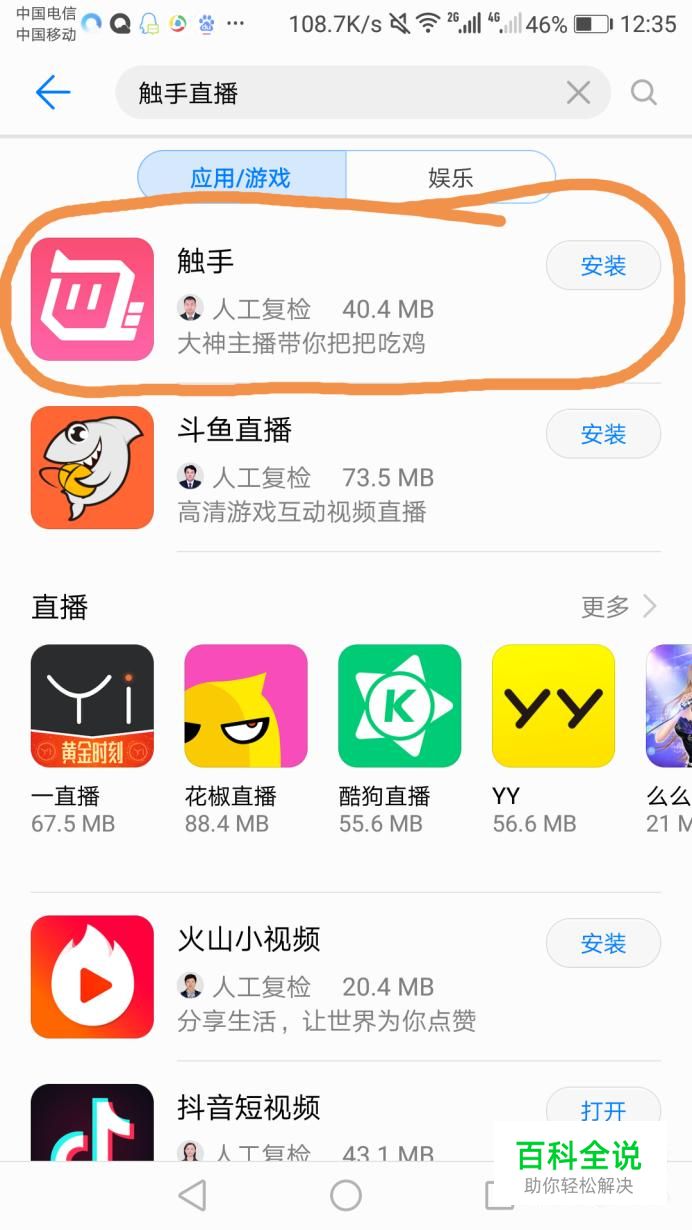Clear the search text with X
Image resolution: width=692 pixels, height=1230 pixels.
578,93
